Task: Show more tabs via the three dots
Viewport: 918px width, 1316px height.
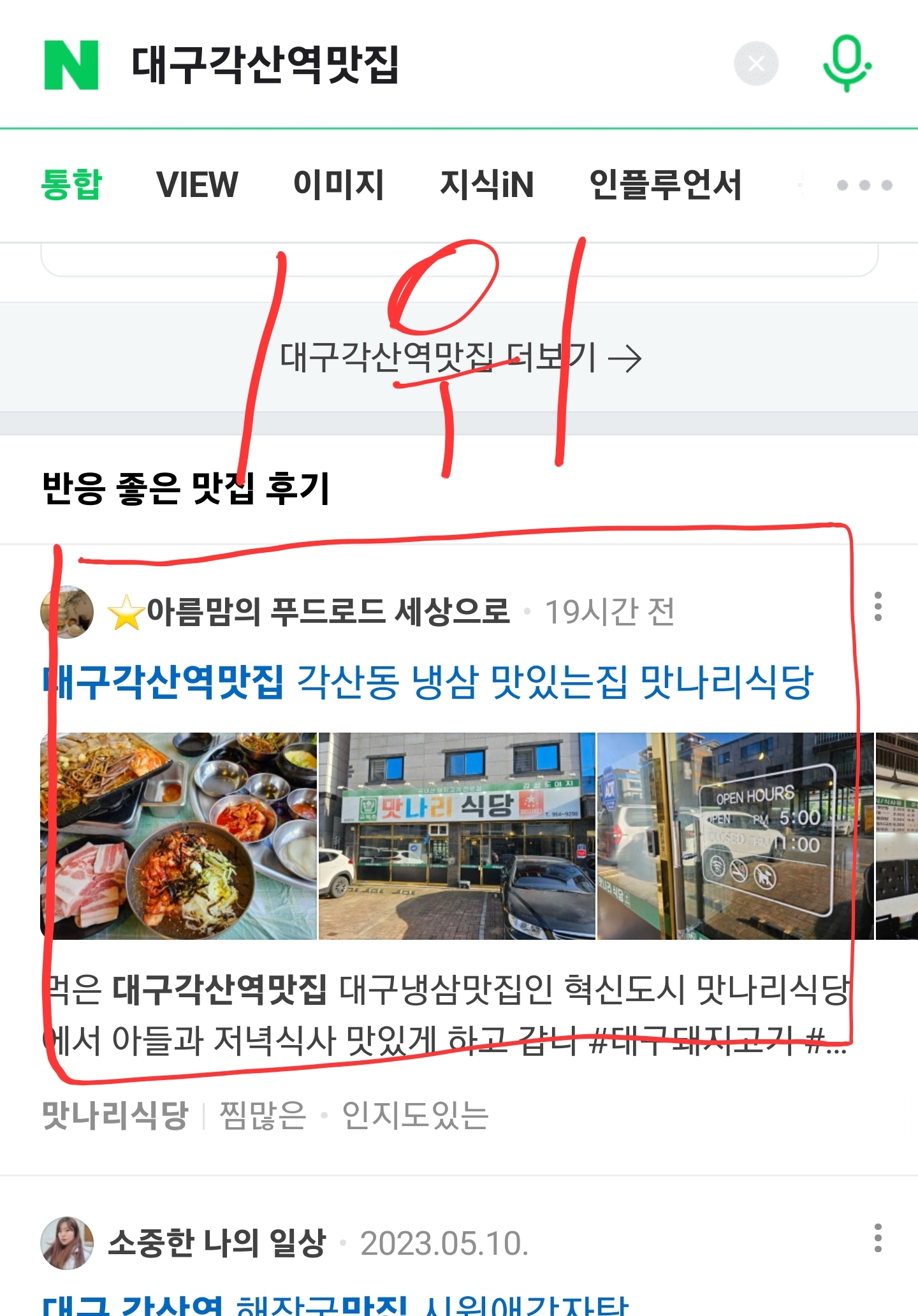Action: (864, 185)
